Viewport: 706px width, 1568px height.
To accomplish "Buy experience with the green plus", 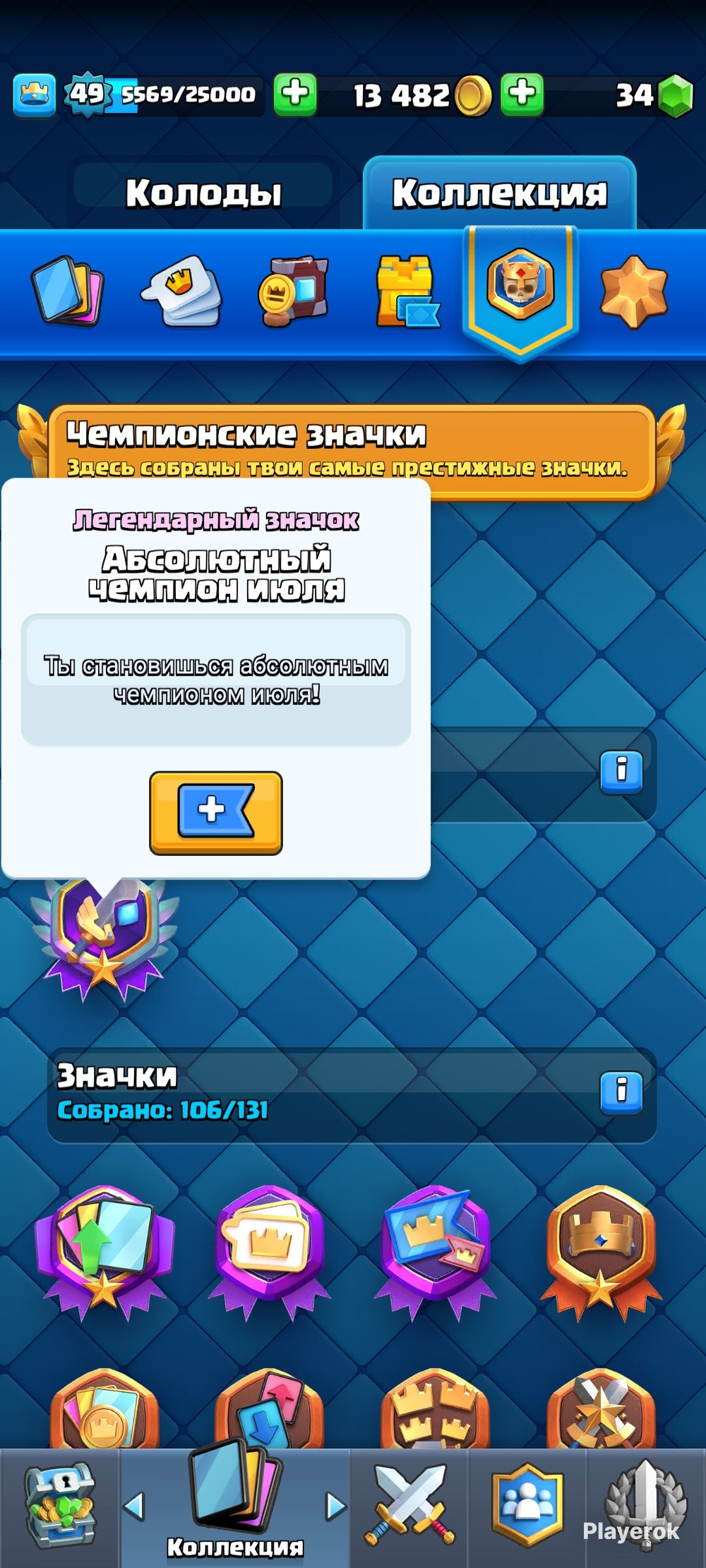I will click(295, 94).
